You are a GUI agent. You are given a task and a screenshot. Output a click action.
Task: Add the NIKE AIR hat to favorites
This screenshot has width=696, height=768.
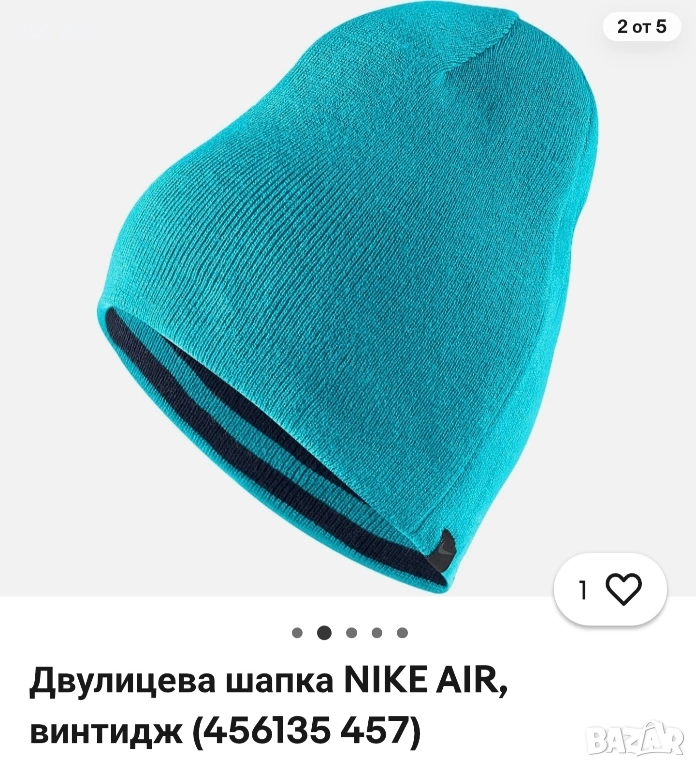[x=623, y=591]
